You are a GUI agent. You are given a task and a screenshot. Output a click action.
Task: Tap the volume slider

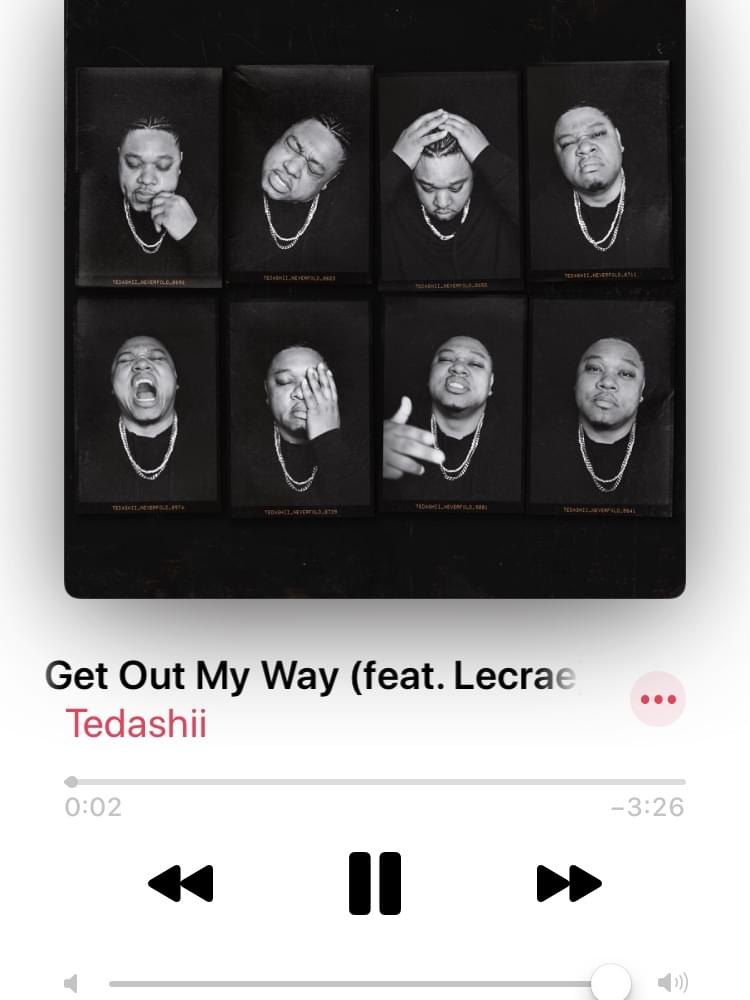360,983
